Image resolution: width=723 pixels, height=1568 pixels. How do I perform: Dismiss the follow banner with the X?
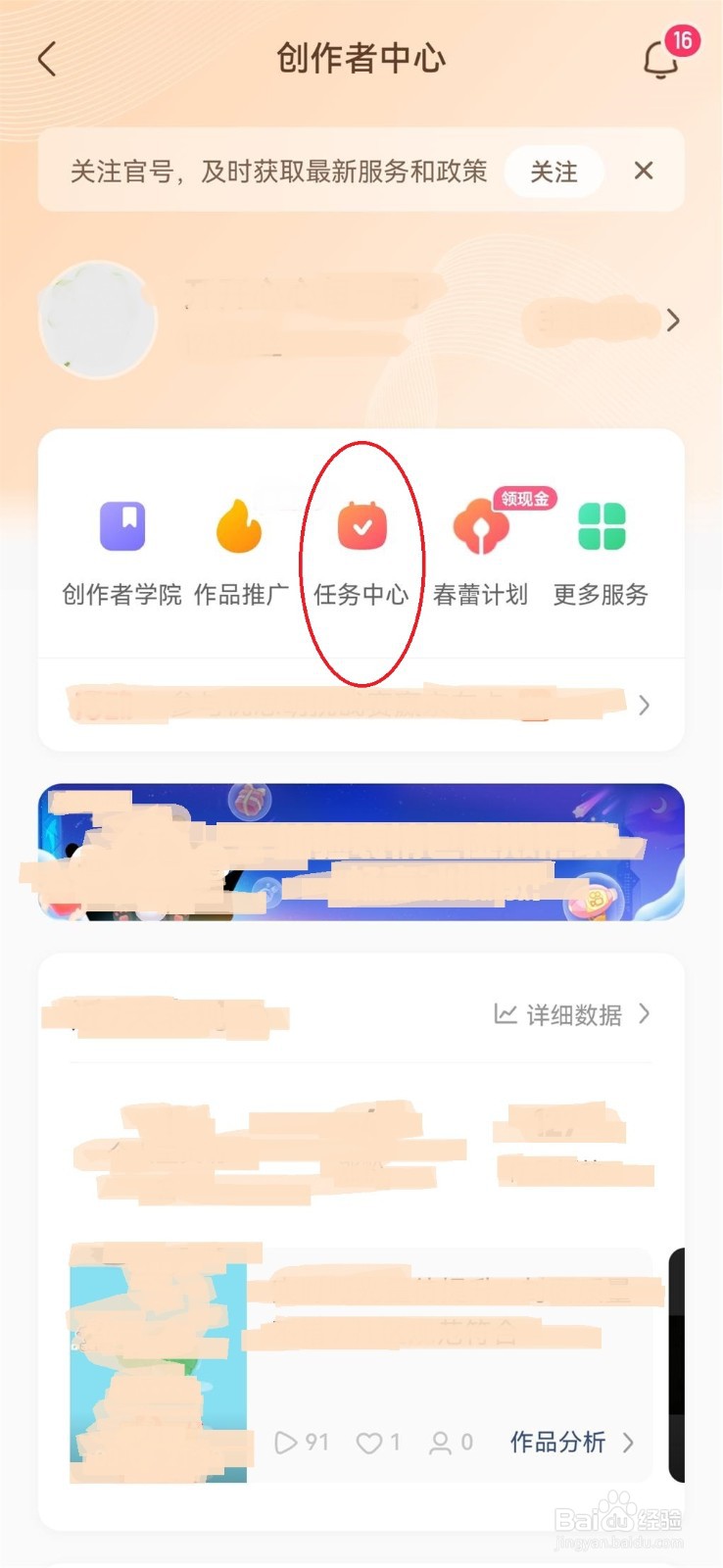pyautogui.click(x=644, y=171)
